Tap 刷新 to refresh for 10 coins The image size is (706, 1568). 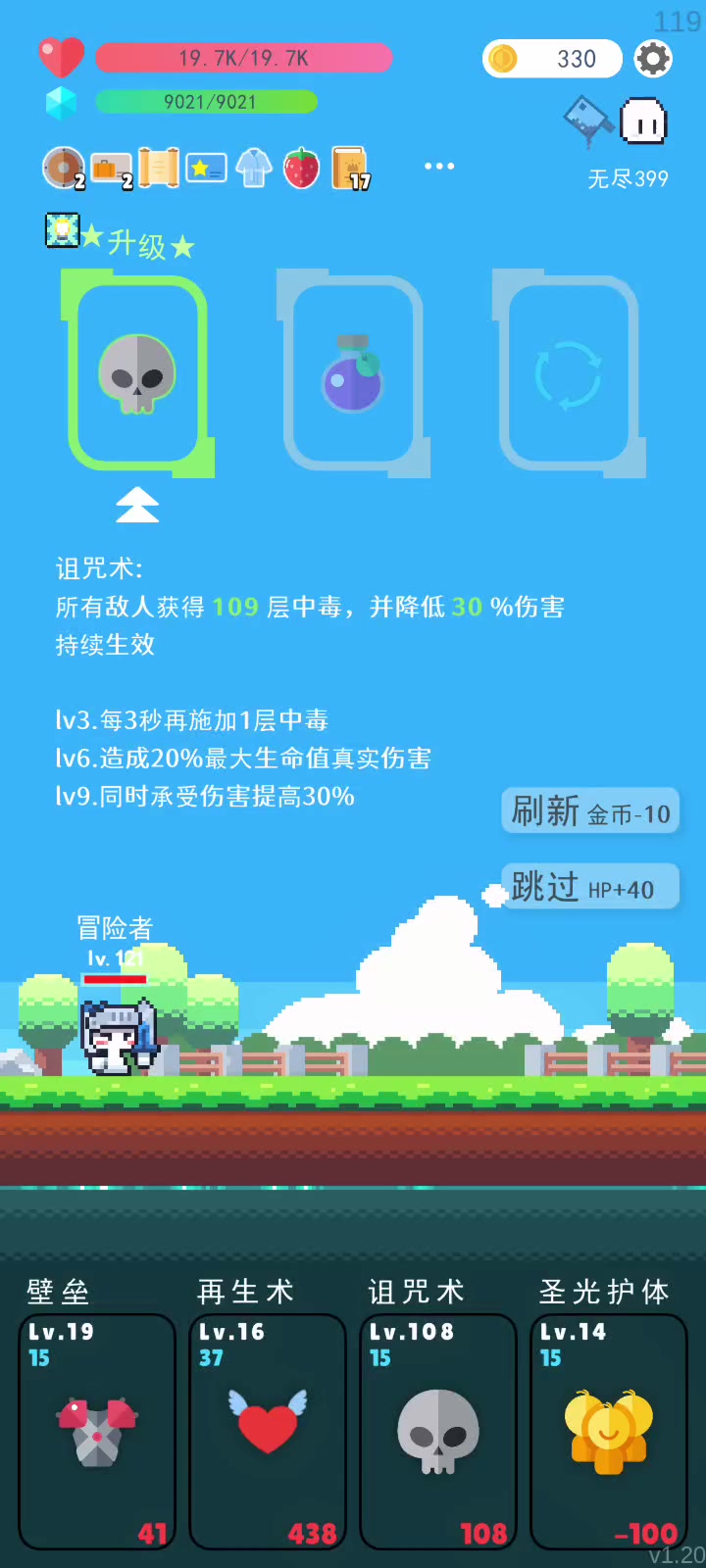[x=590, y=810]
